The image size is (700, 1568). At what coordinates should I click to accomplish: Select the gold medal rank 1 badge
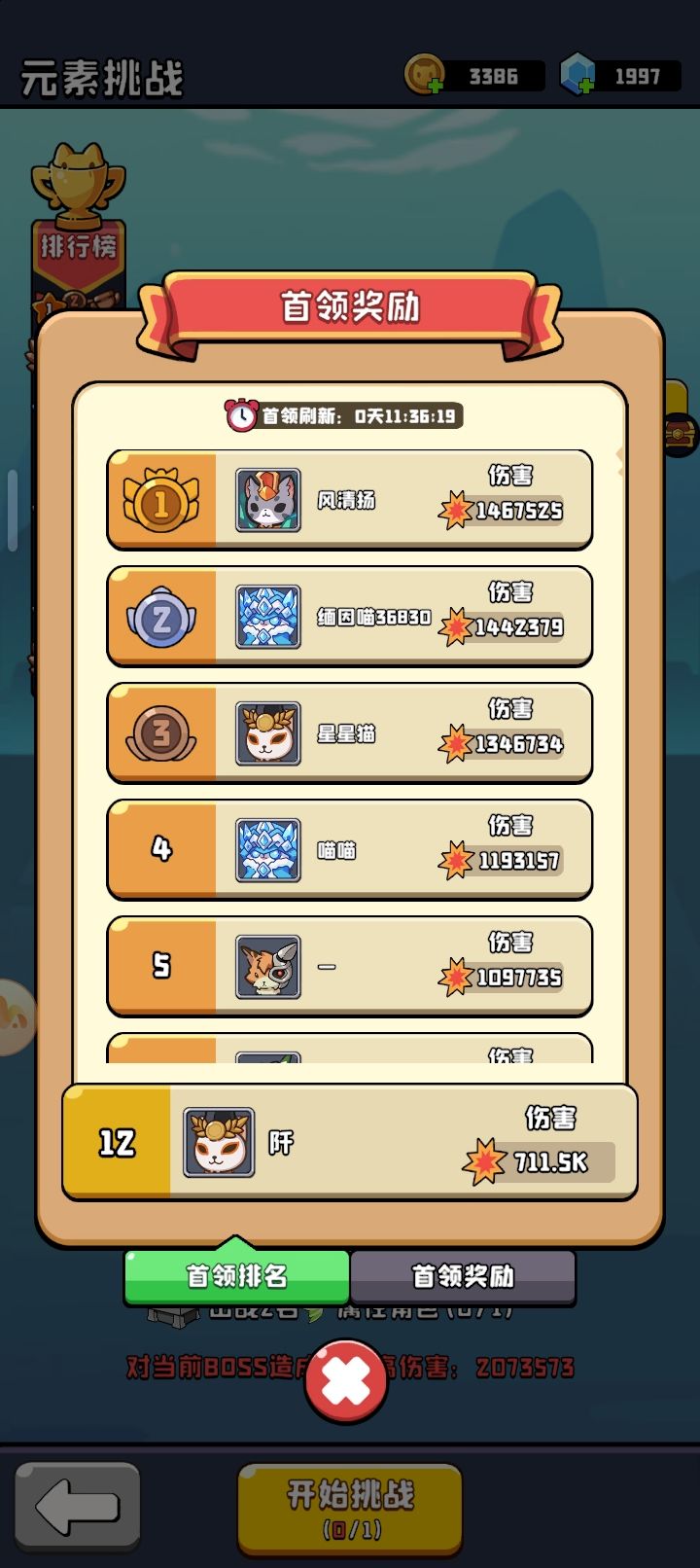pos(161,499)
